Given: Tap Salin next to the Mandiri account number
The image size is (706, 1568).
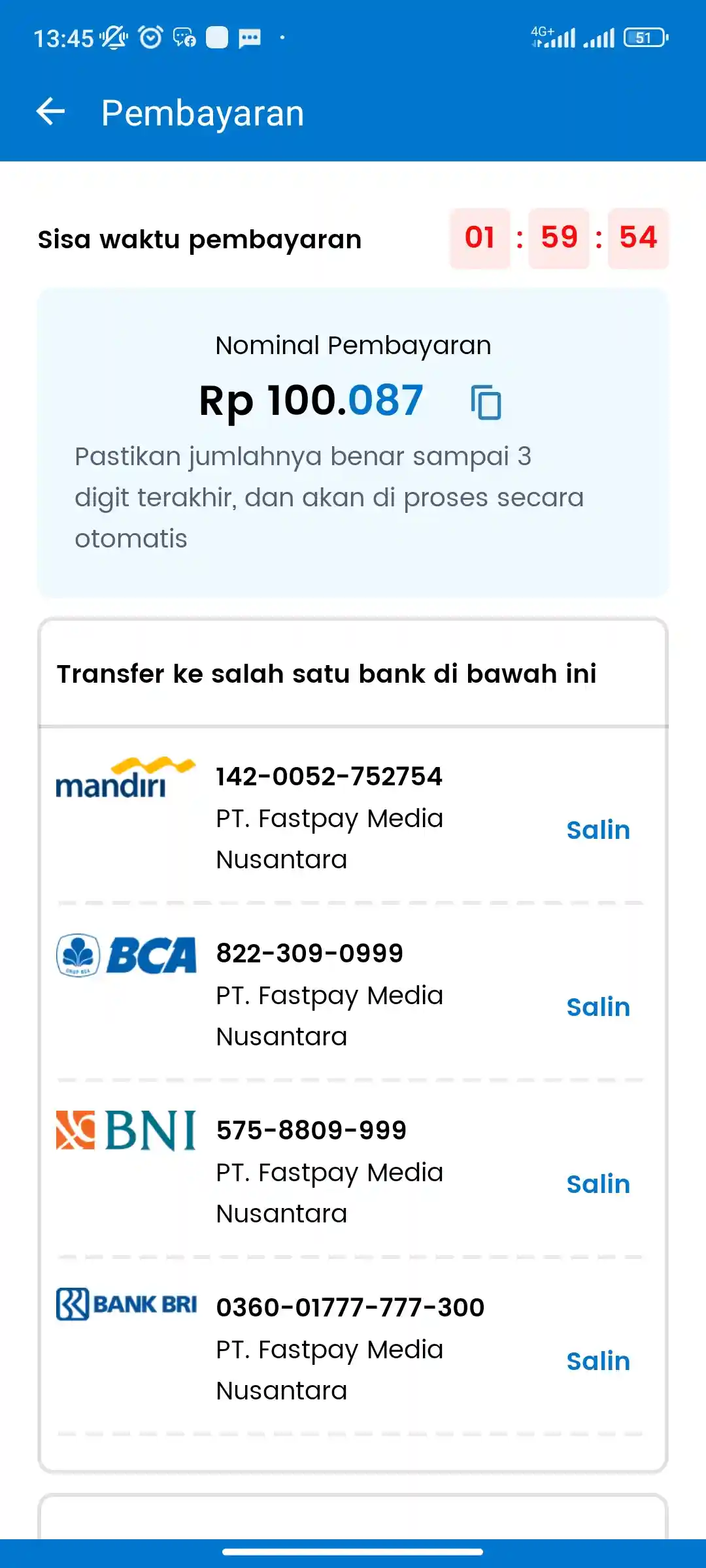Looking at the screenshot, I should point(598,830).
